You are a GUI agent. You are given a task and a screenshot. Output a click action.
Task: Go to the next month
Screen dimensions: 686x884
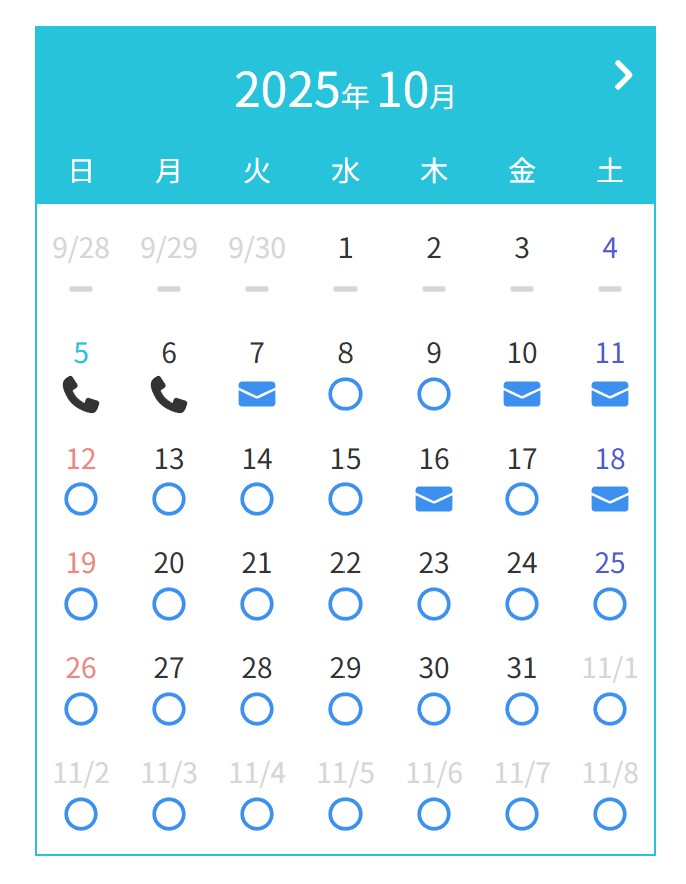[623, 75]
